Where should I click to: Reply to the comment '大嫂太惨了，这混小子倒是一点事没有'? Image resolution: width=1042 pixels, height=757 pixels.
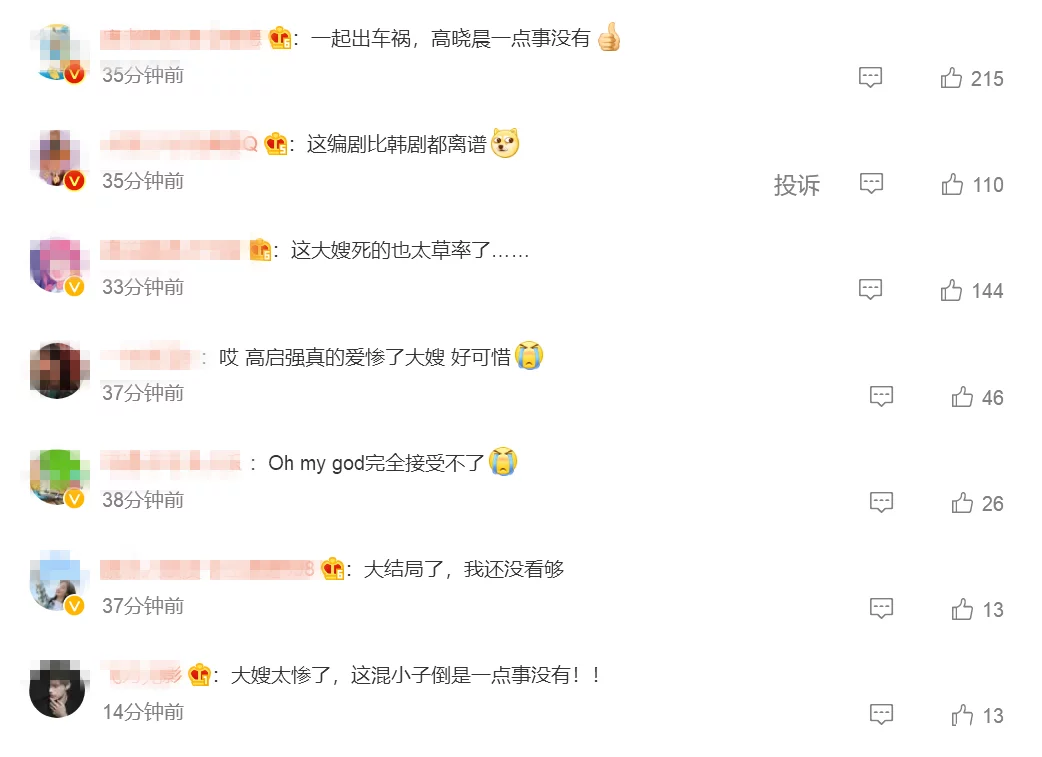[881, 715]
